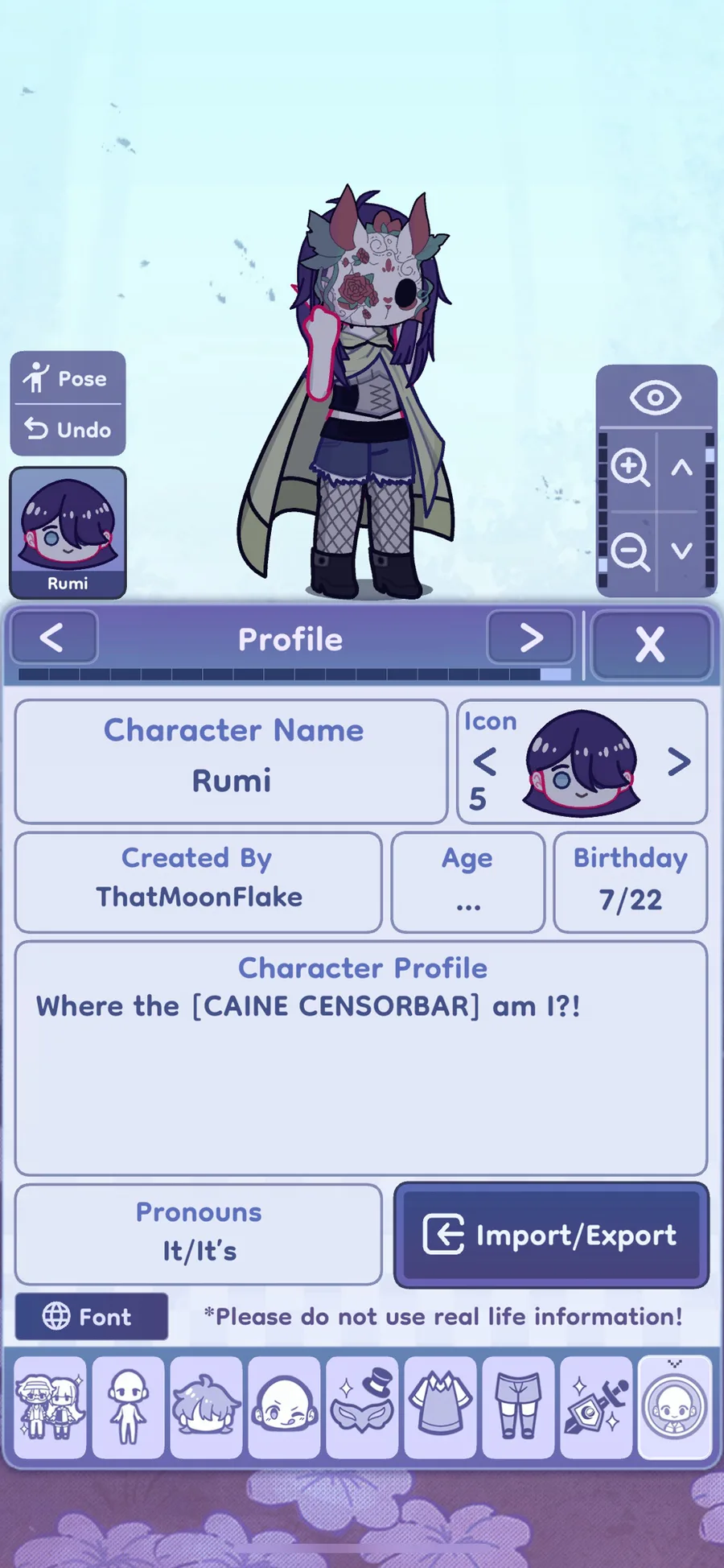Go to the previous Profile page
The height and width of the screenshot is (1568, 724).
(53, 638)
